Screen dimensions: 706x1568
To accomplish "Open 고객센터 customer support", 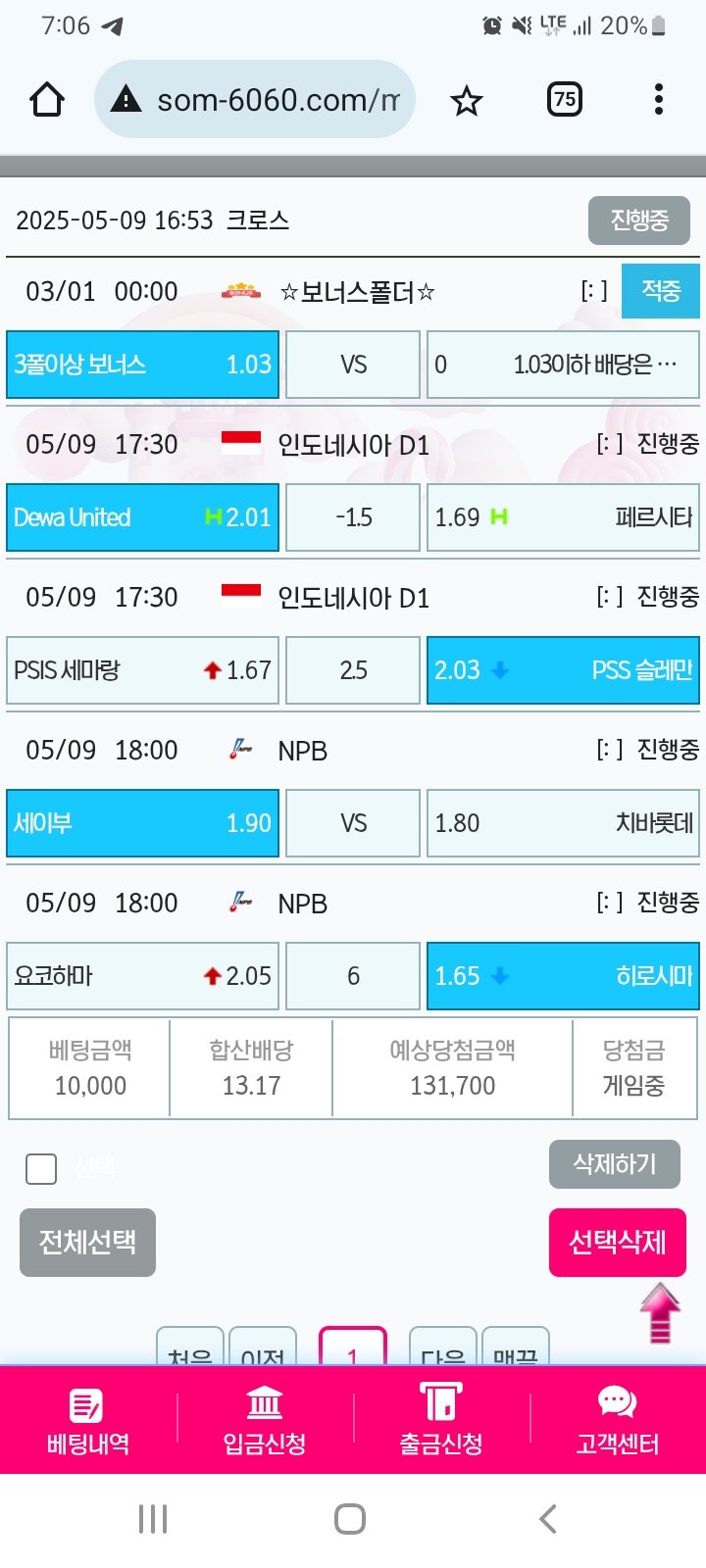I will click(x=618, y=1420).
